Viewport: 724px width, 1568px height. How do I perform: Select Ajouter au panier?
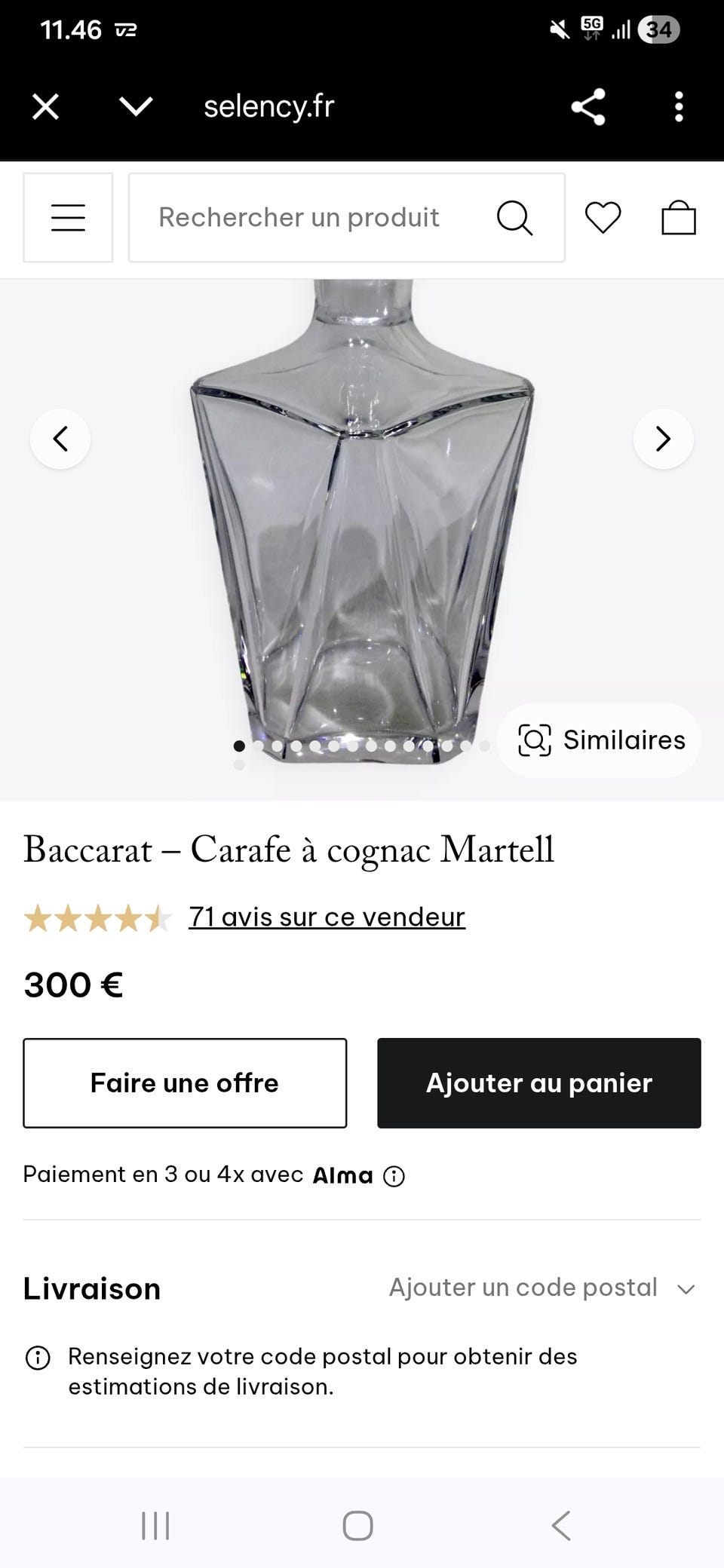539,1083
